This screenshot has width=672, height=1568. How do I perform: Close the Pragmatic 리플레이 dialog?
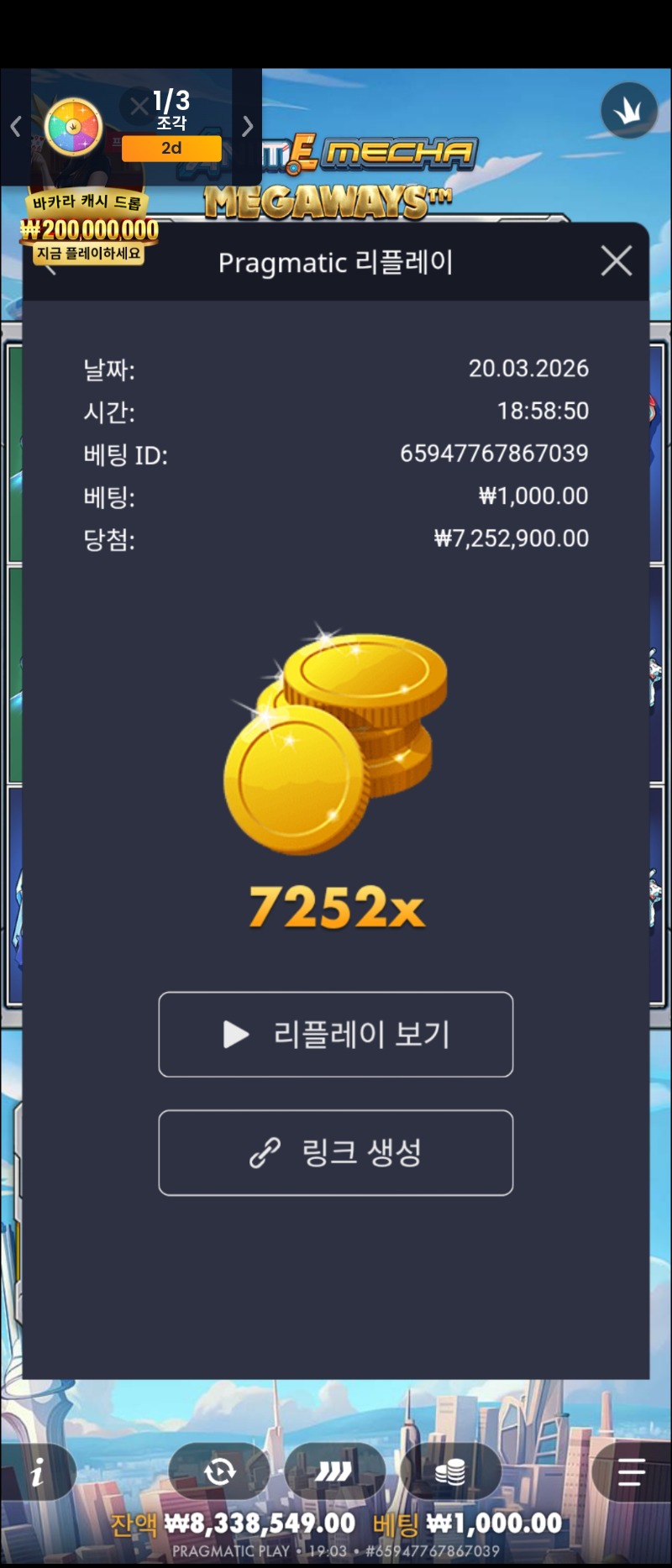point(617,261)
